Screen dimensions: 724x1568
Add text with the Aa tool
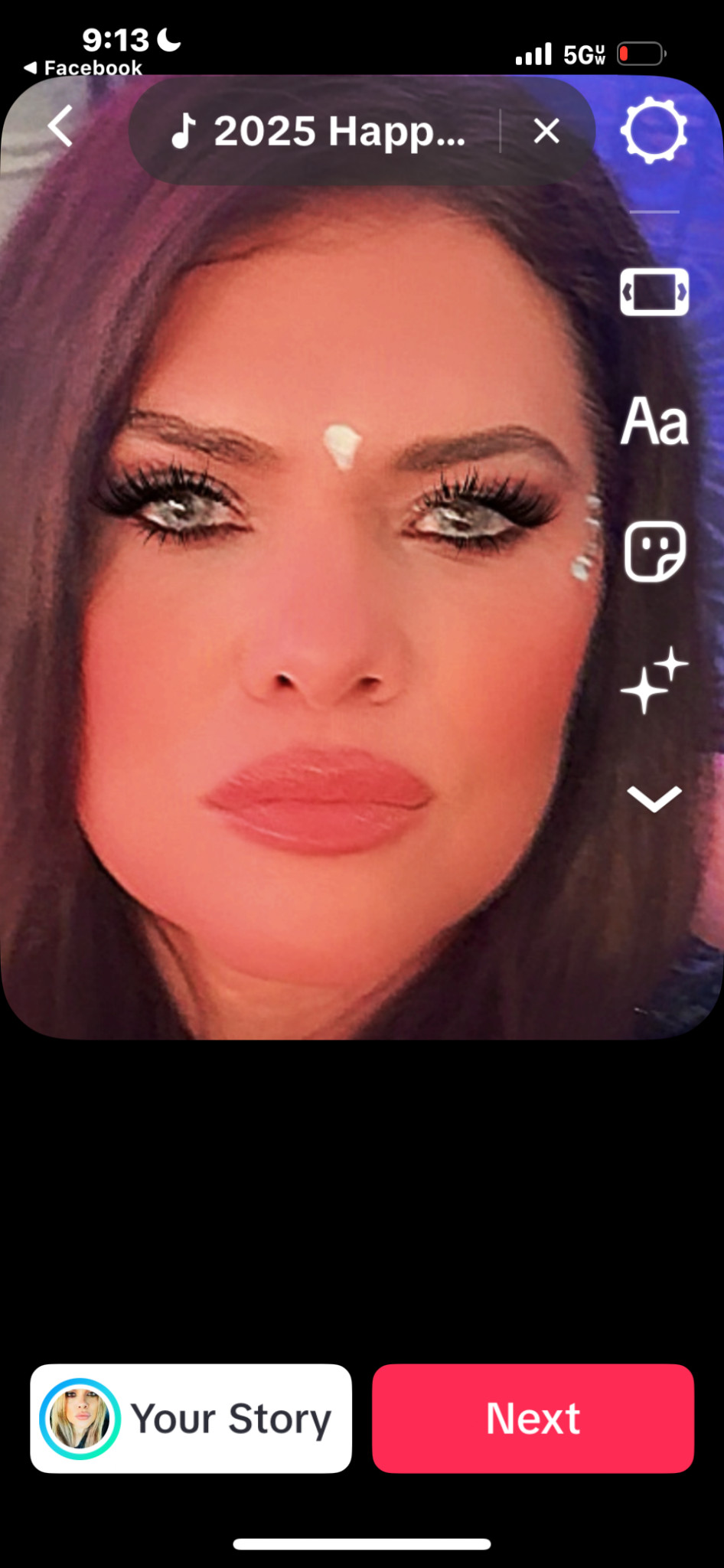tap(654, 422)
